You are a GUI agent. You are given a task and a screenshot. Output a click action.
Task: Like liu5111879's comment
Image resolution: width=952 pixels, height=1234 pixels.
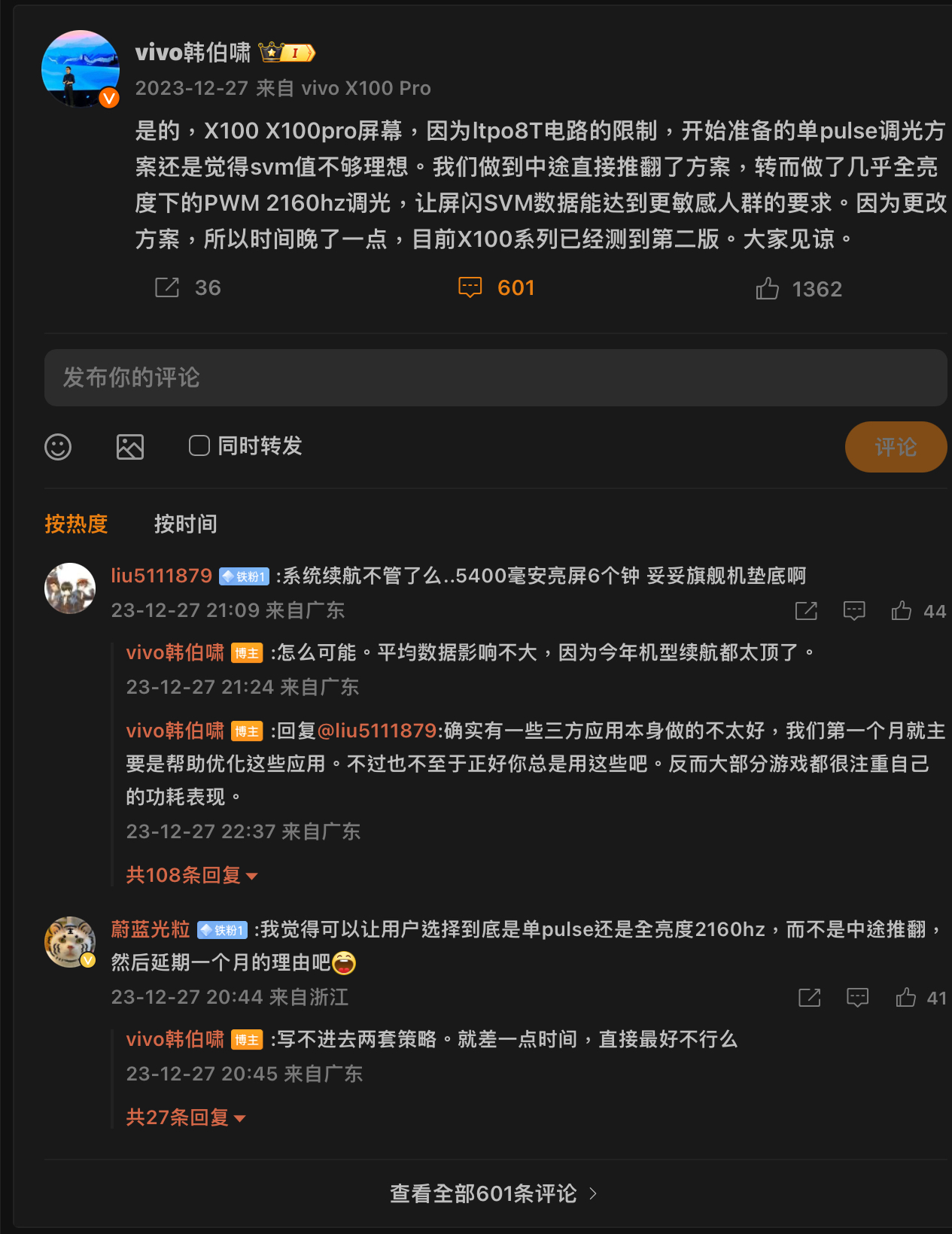[901, 611]
